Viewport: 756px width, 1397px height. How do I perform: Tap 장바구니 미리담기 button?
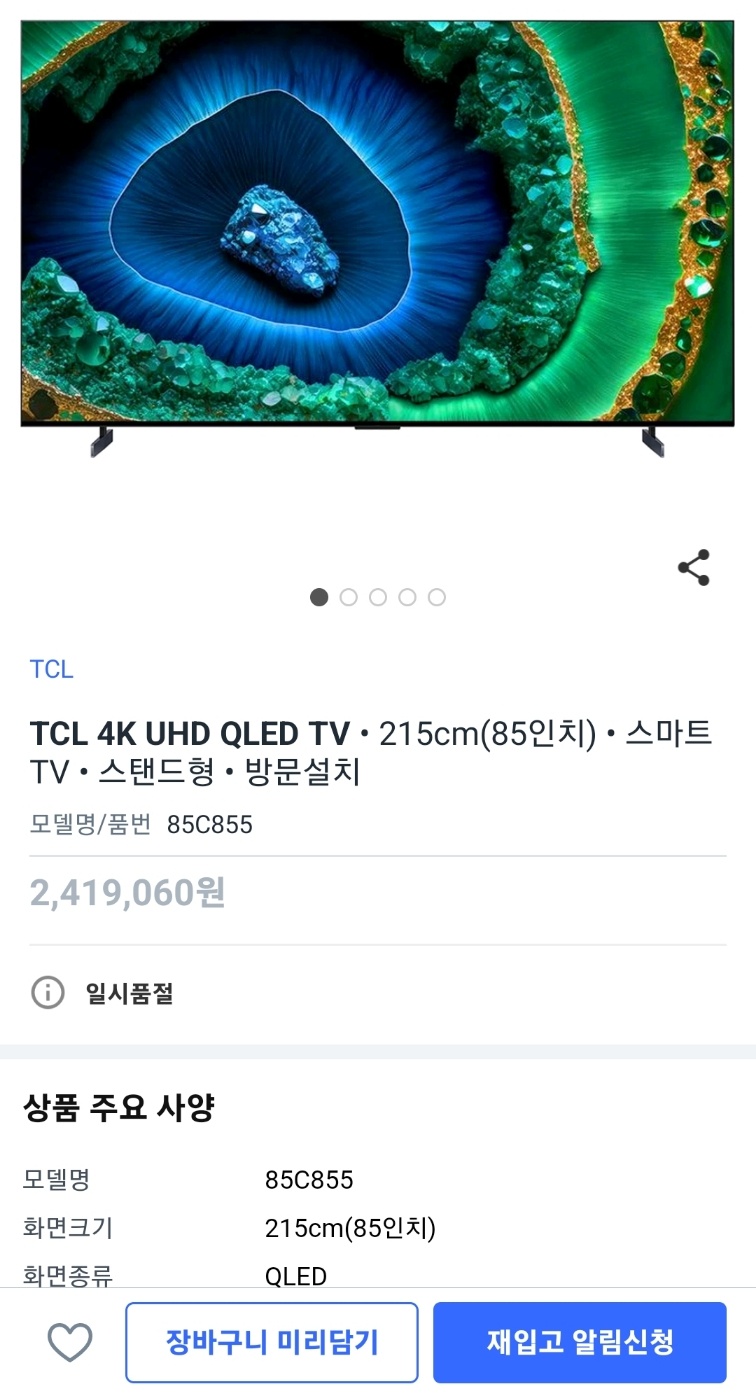271,1342
